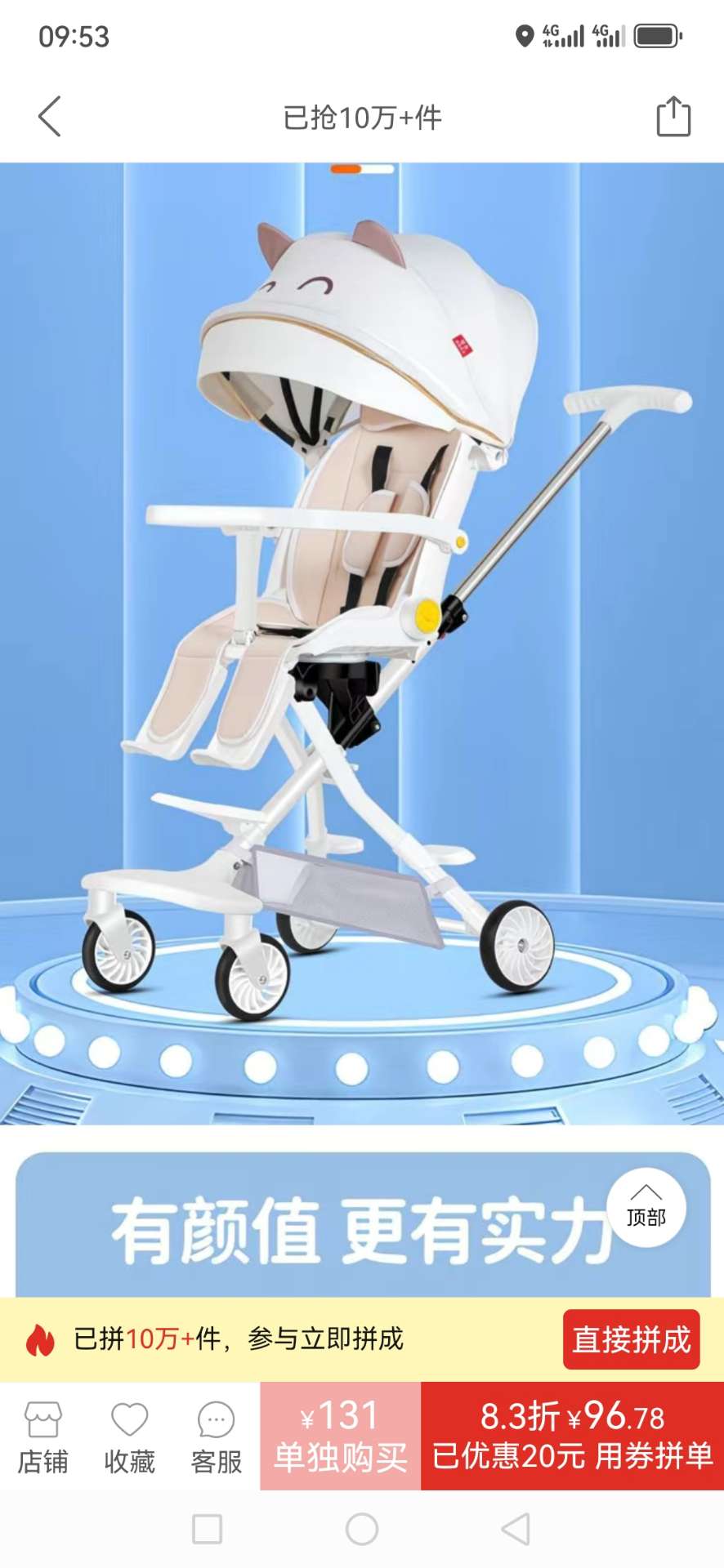Open the 店铺 store page

(43, 1437)
